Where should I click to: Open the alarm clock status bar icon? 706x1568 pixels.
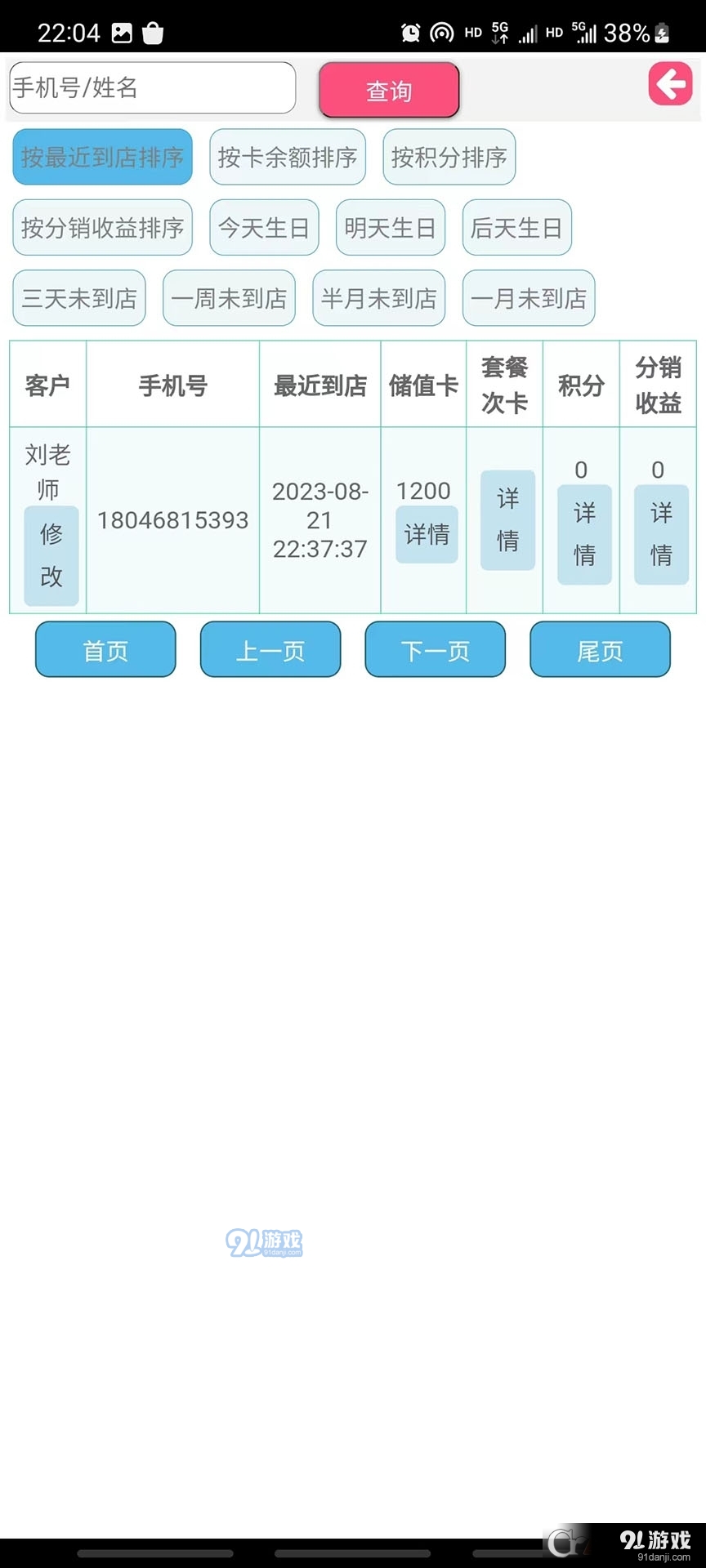[410, 32]
